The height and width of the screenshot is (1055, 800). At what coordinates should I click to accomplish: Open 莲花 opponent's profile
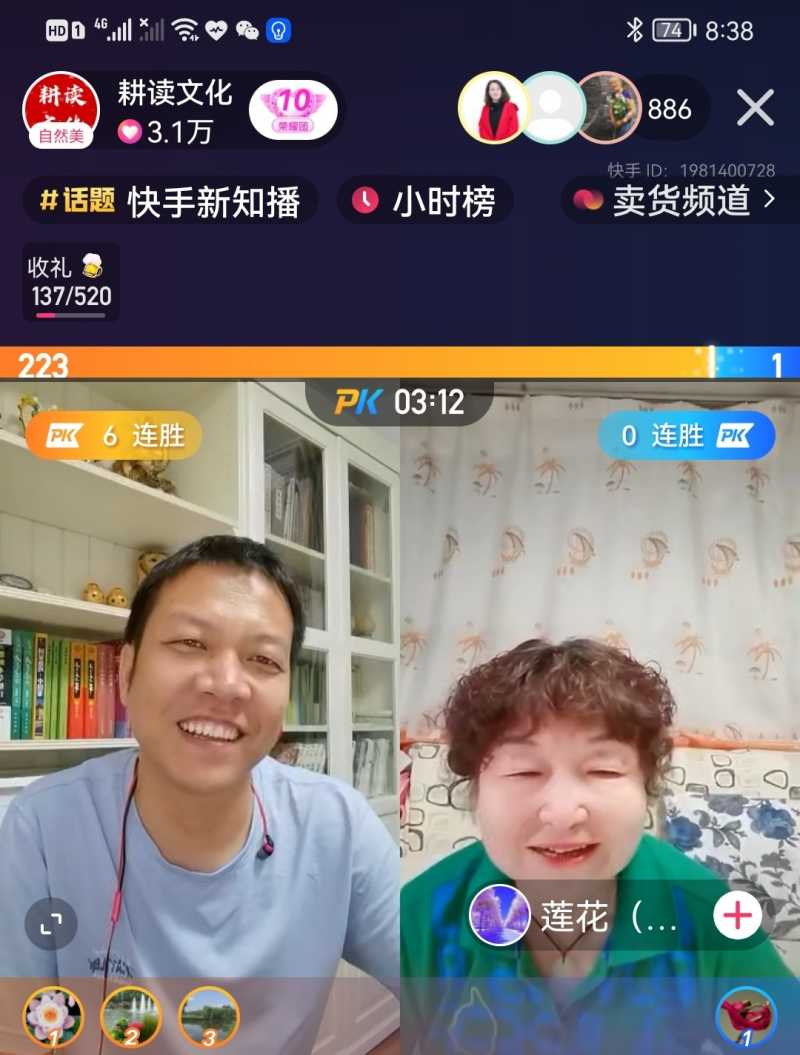499,916
